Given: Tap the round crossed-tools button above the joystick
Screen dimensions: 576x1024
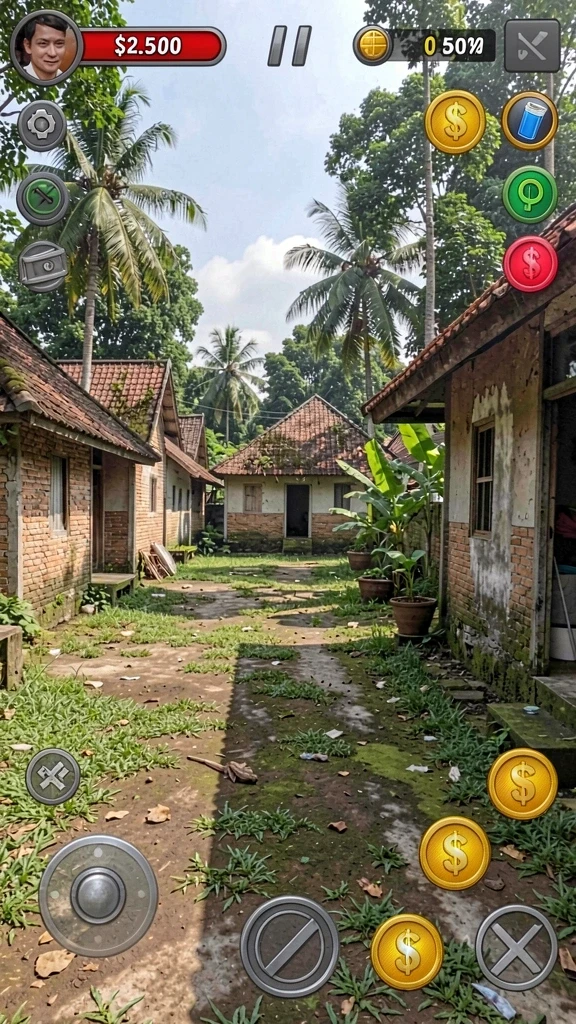Looking at the screenshot, I should pyautogui.click(x=53, y=776).
